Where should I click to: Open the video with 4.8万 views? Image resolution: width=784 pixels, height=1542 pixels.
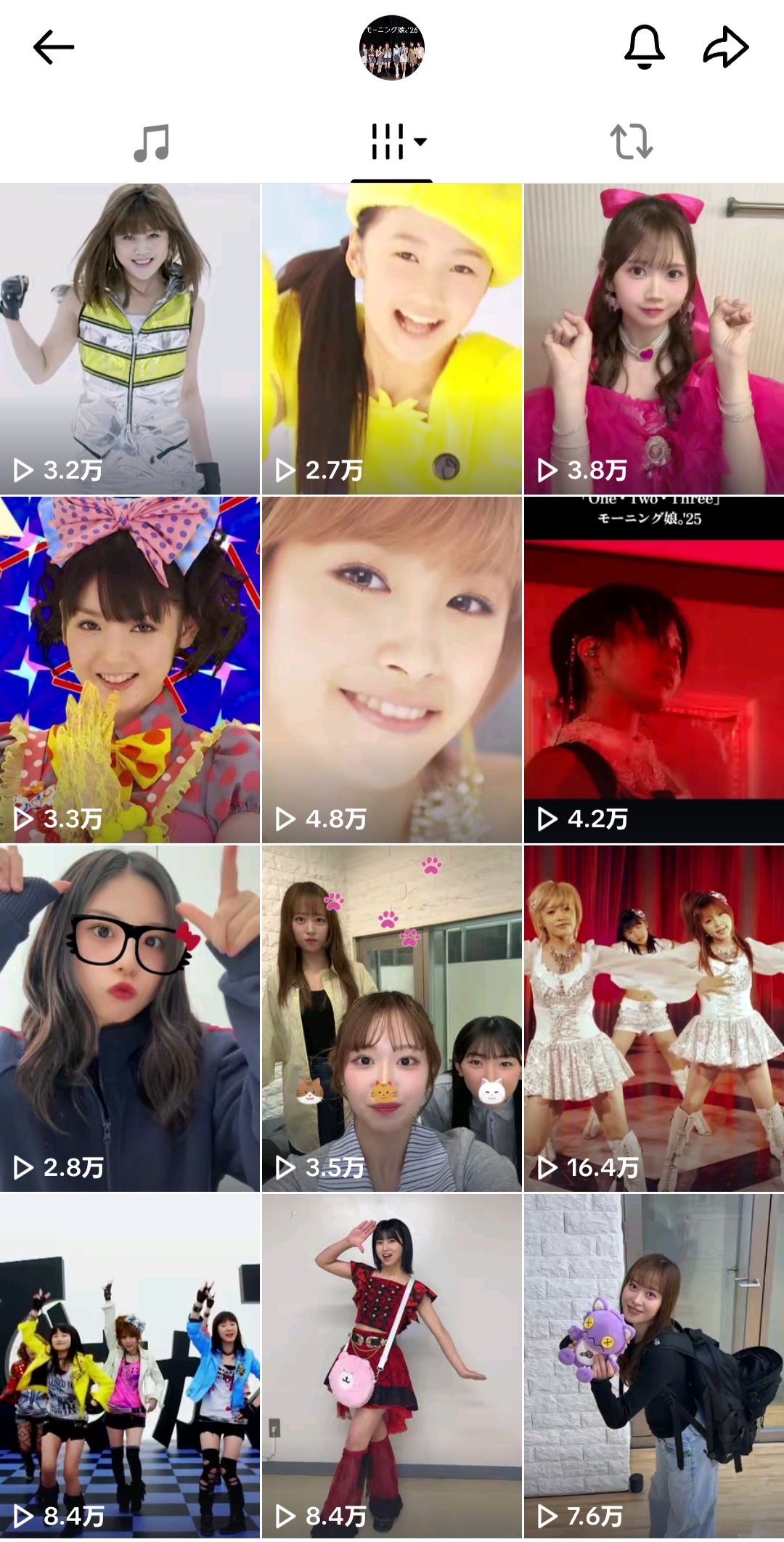(392, 670)
